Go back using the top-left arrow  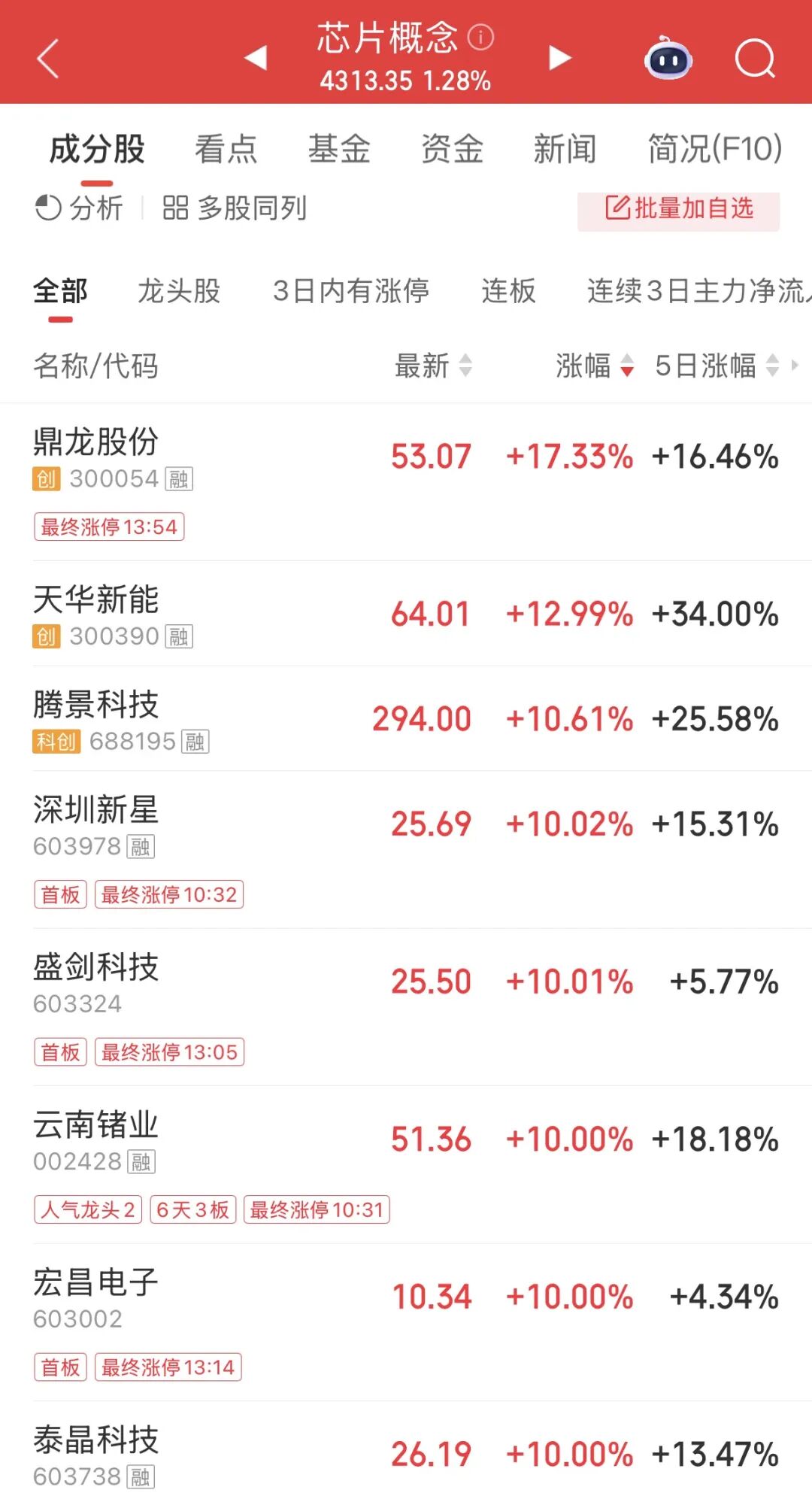47,59
